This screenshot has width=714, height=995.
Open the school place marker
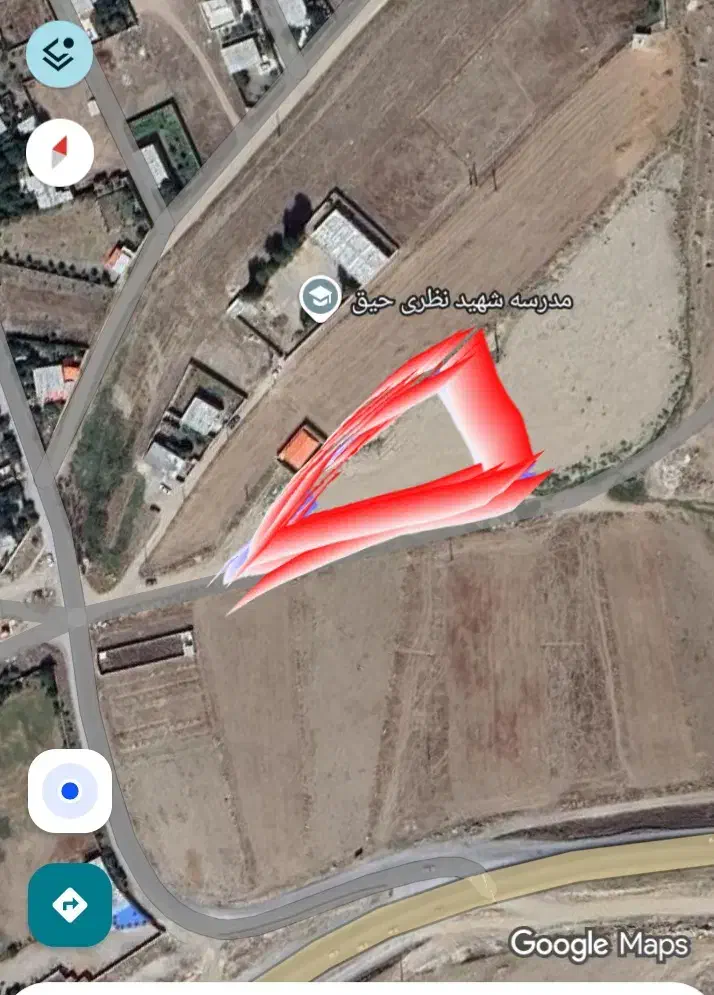tap(320, 298)
